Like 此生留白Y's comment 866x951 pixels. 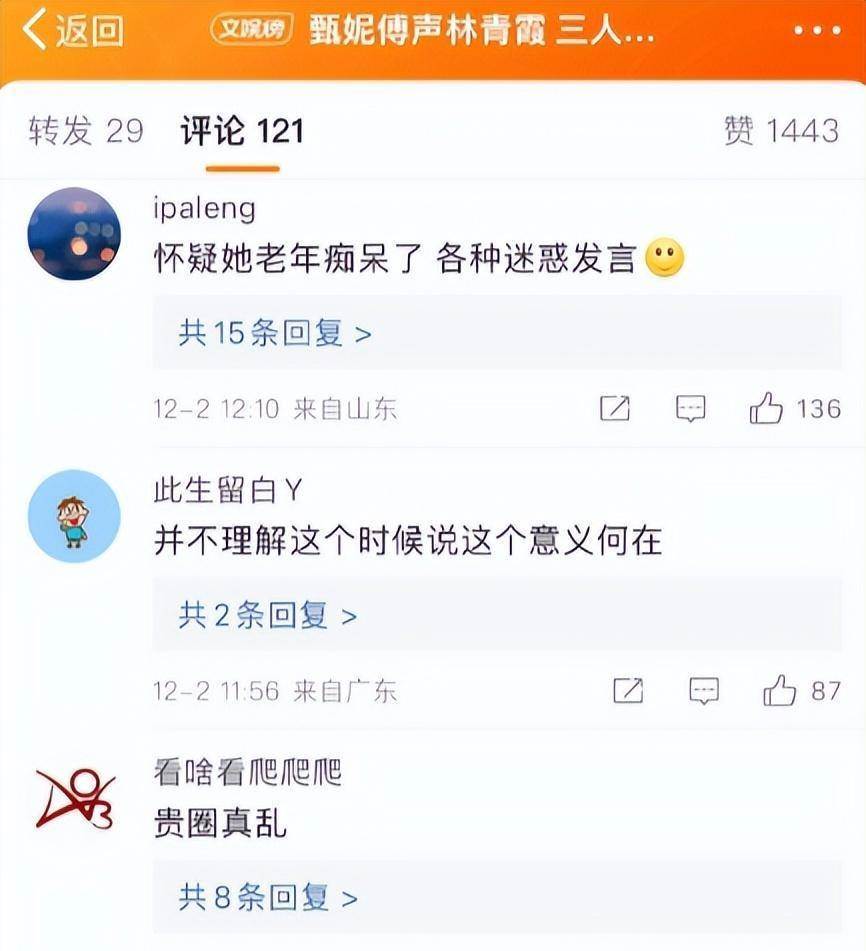tap(780, 690)
